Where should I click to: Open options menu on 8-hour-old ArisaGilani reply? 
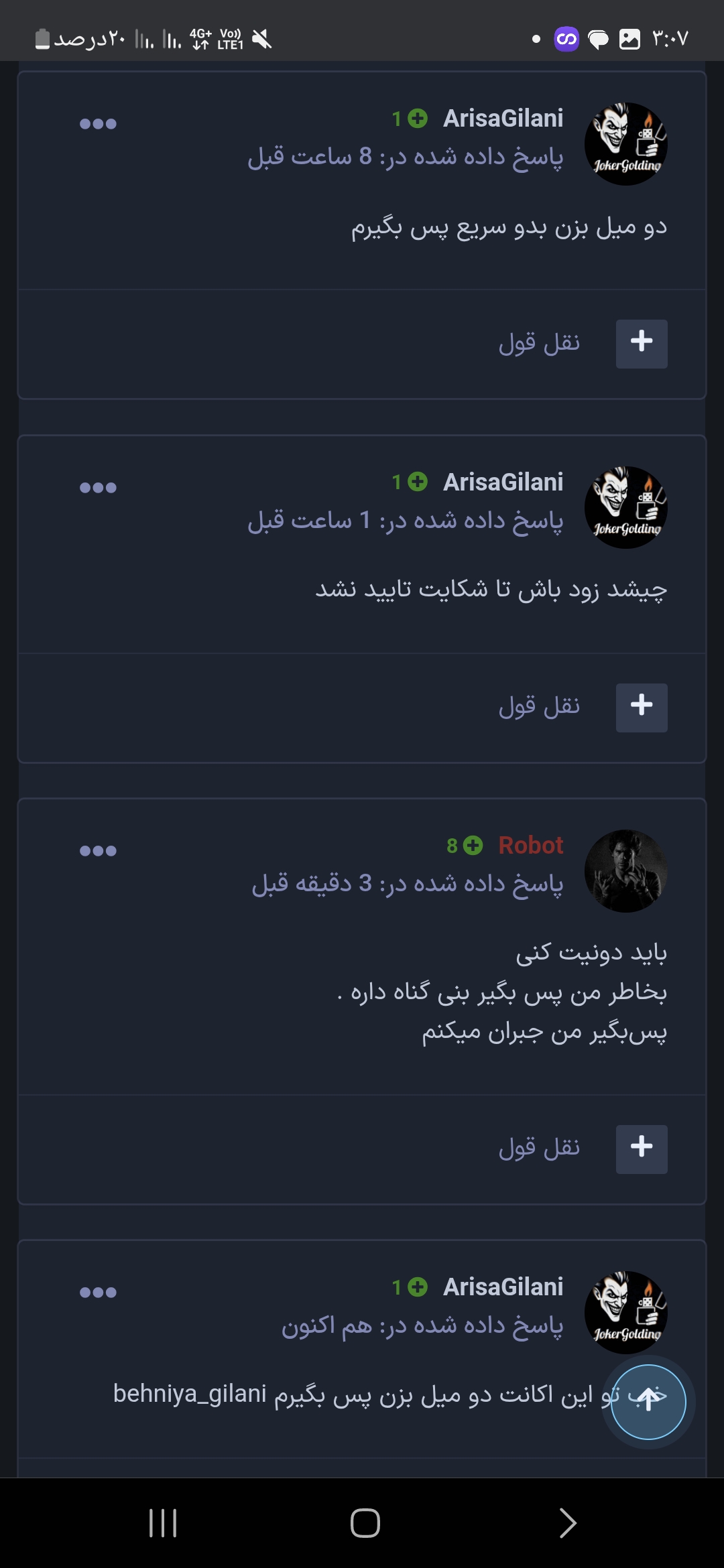point(98,124)
